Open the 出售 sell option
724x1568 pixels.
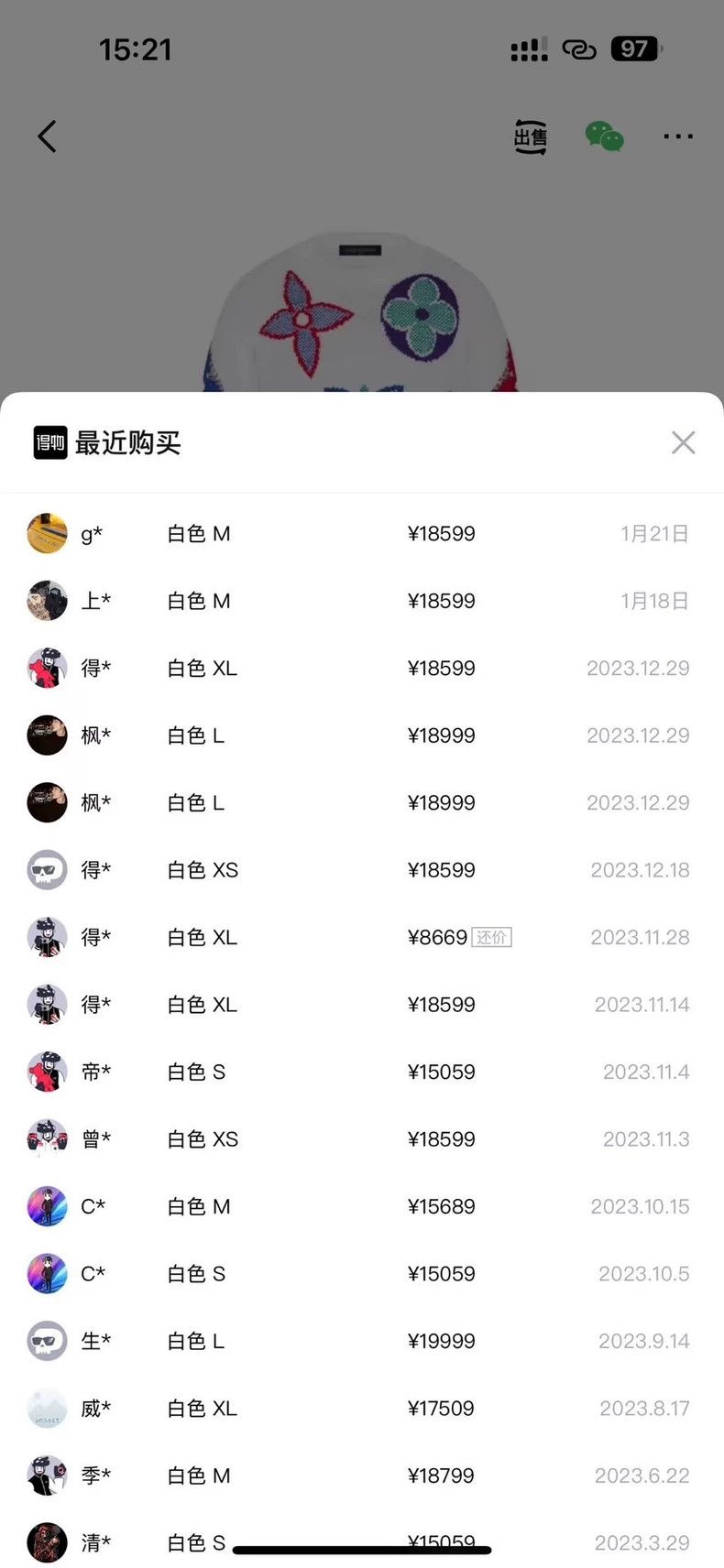click(530, 136)
